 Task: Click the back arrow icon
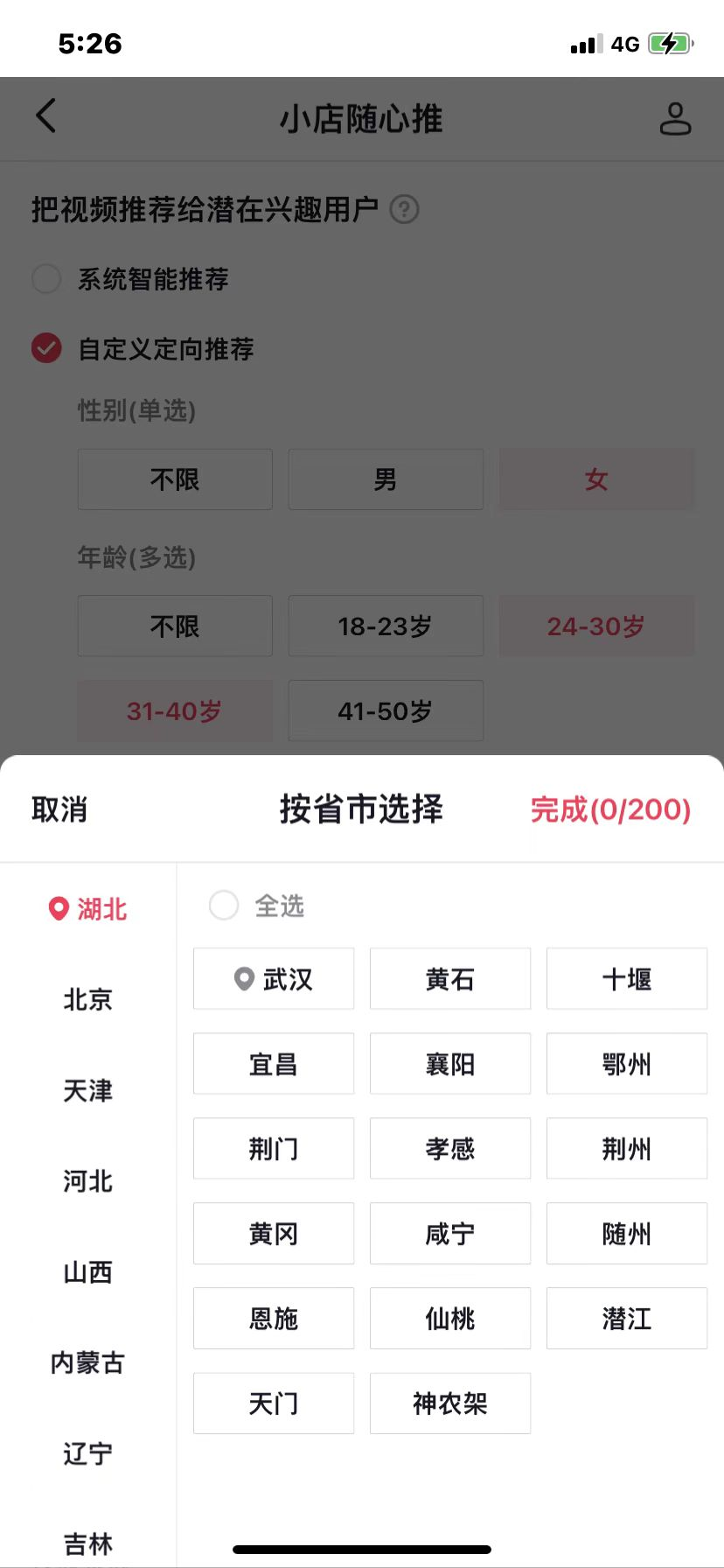coord(46,118)
